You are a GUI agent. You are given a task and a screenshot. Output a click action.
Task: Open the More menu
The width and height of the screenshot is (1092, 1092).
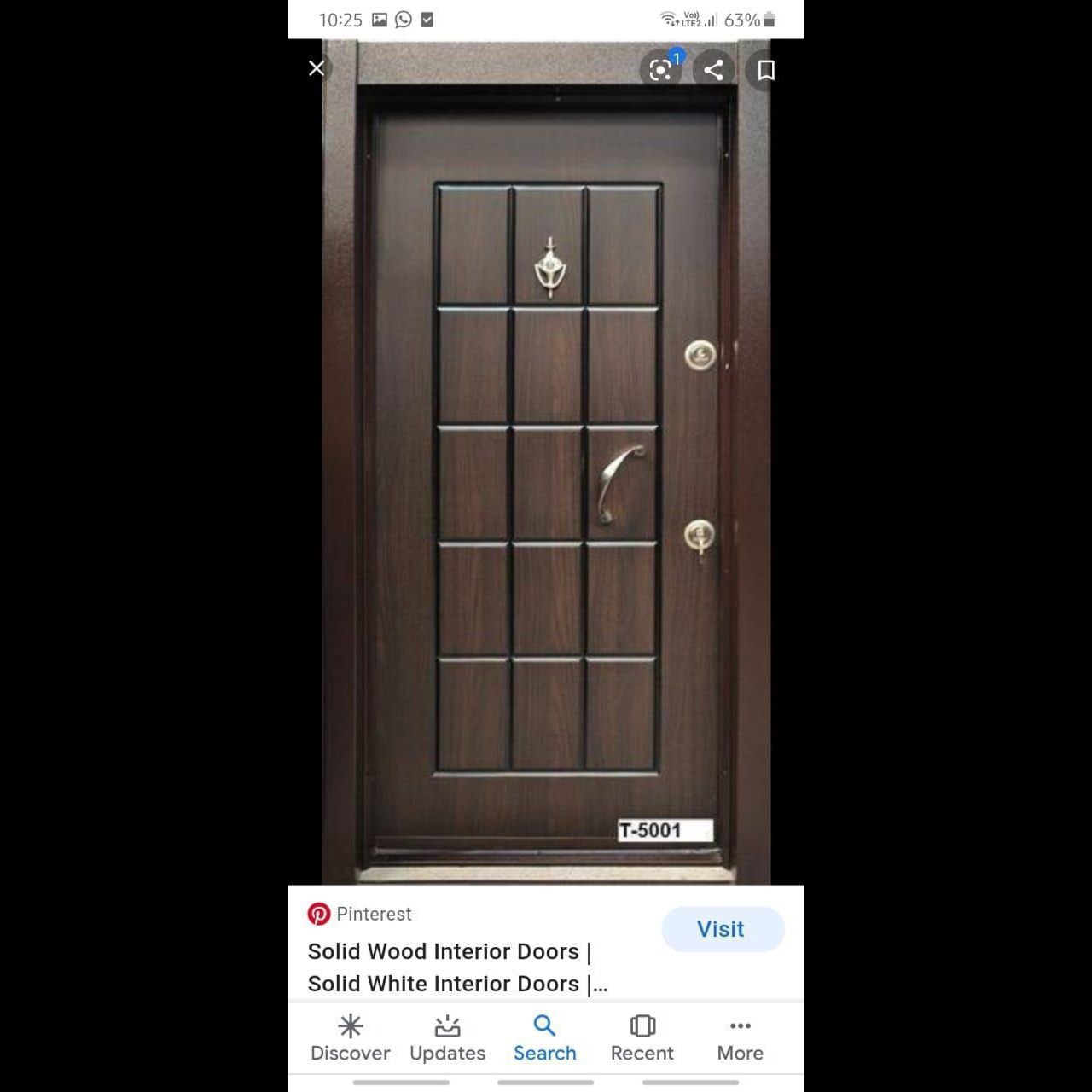click(740, 1037)
